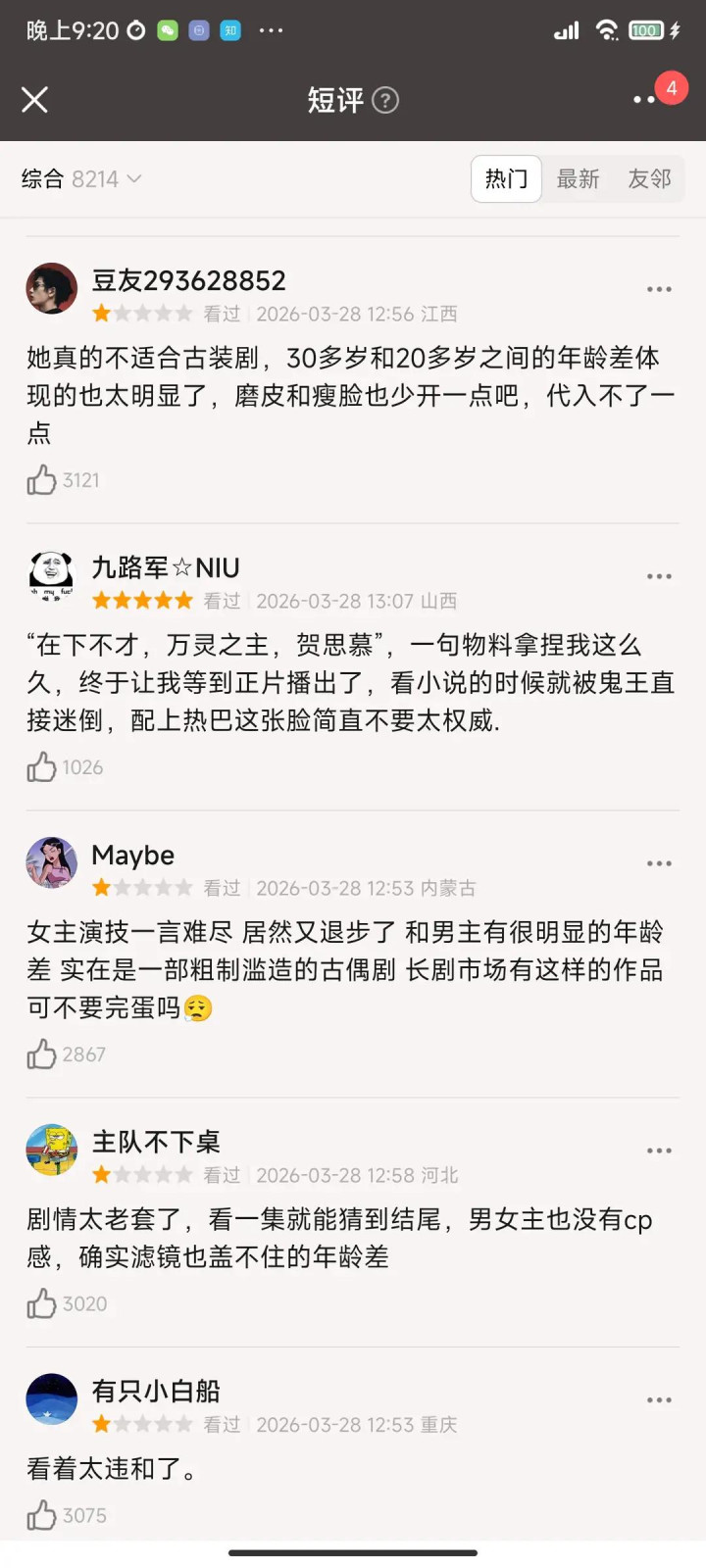Switch to the 最新 tab
The height and width of the screenshot is (1568, 706).
578,179
